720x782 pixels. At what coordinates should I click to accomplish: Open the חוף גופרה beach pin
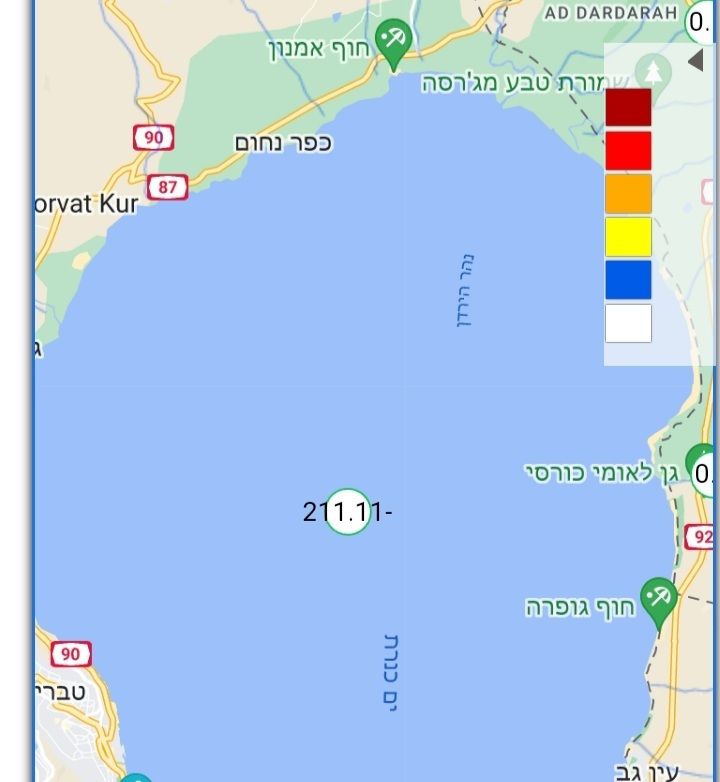pos(659,599)
